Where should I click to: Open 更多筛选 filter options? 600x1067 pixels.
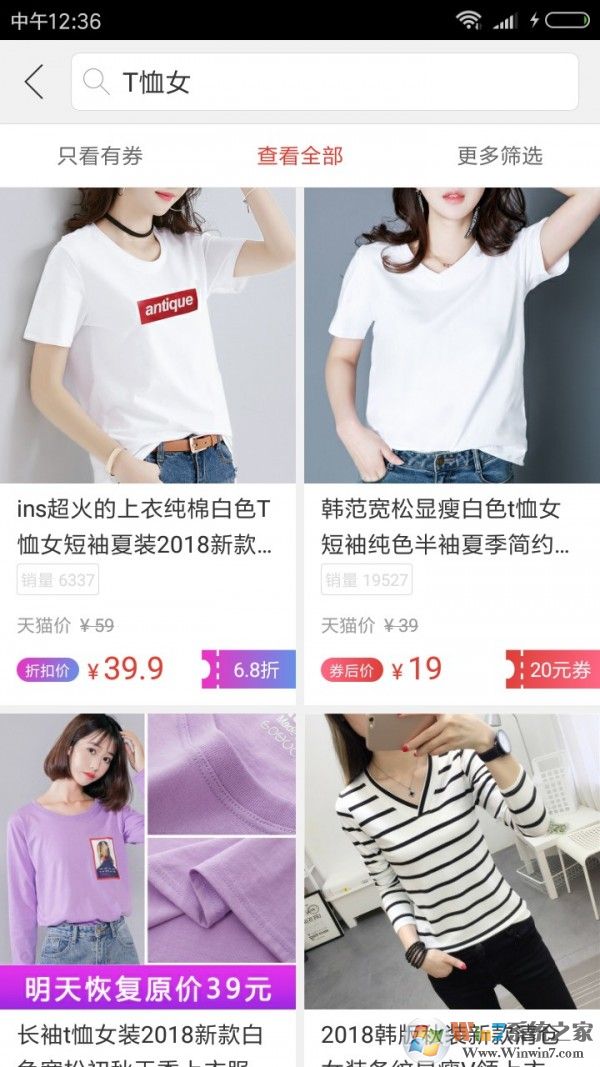coord(500,156)
